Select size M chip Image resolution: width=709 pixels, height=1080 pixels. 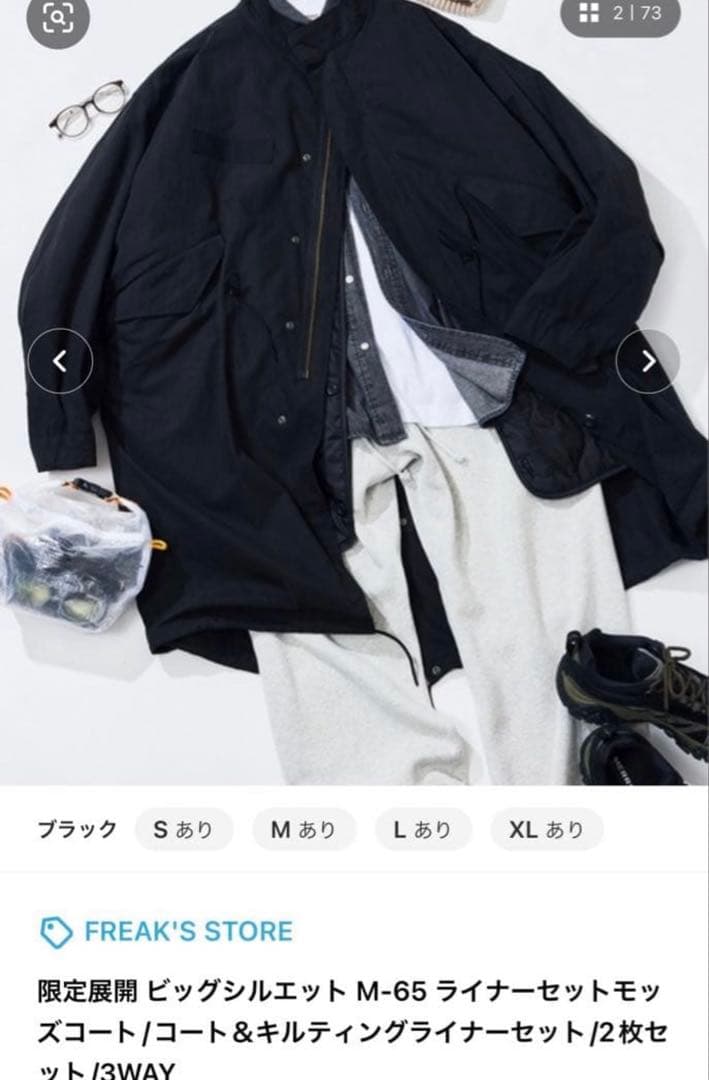(302, 829)
